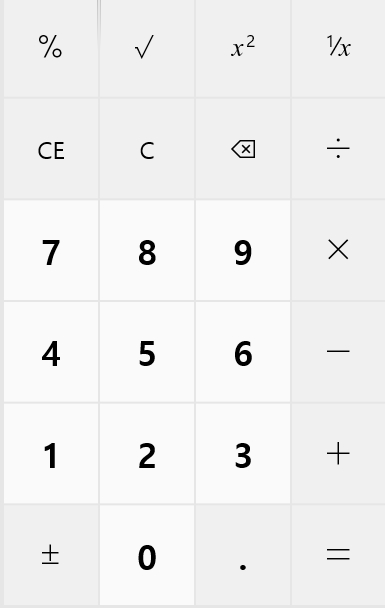The width and height of the screenshot is (385, 608).
Task: Enter digit 2
Action: [147, 454]
